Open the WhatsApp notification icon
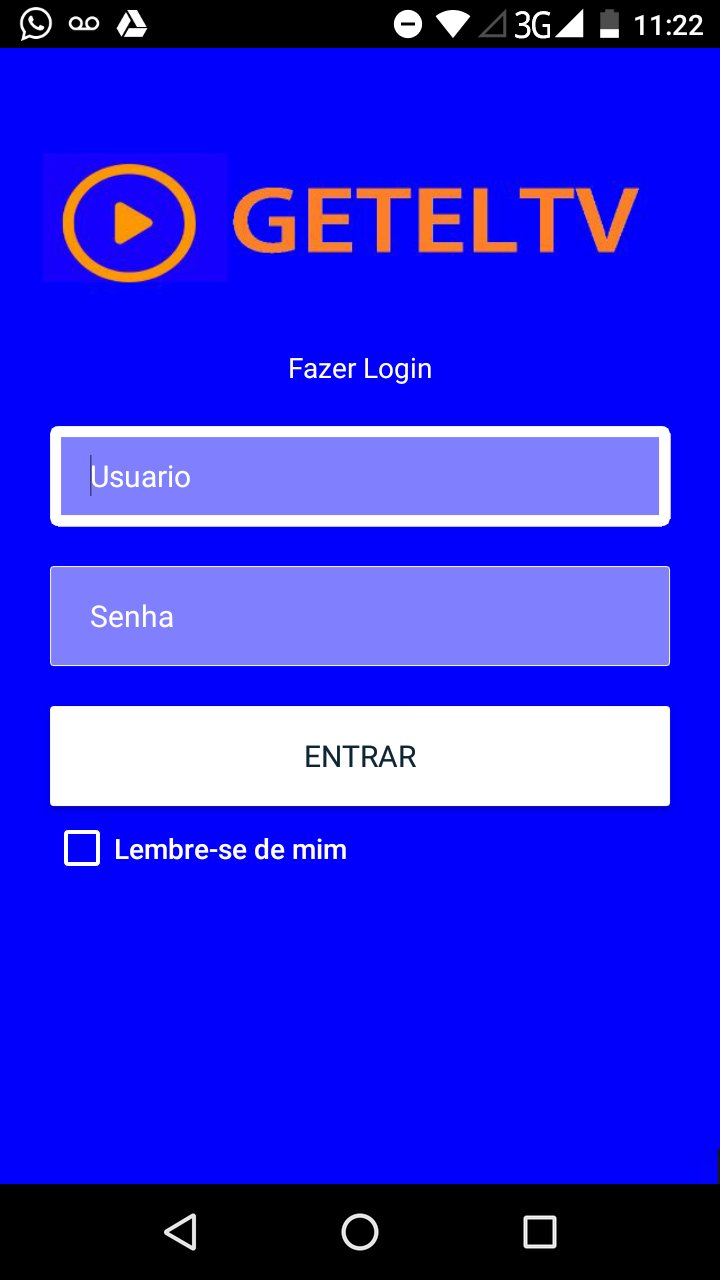Image resolution: width=720 pixels, height=1280 pixels. 36,22
